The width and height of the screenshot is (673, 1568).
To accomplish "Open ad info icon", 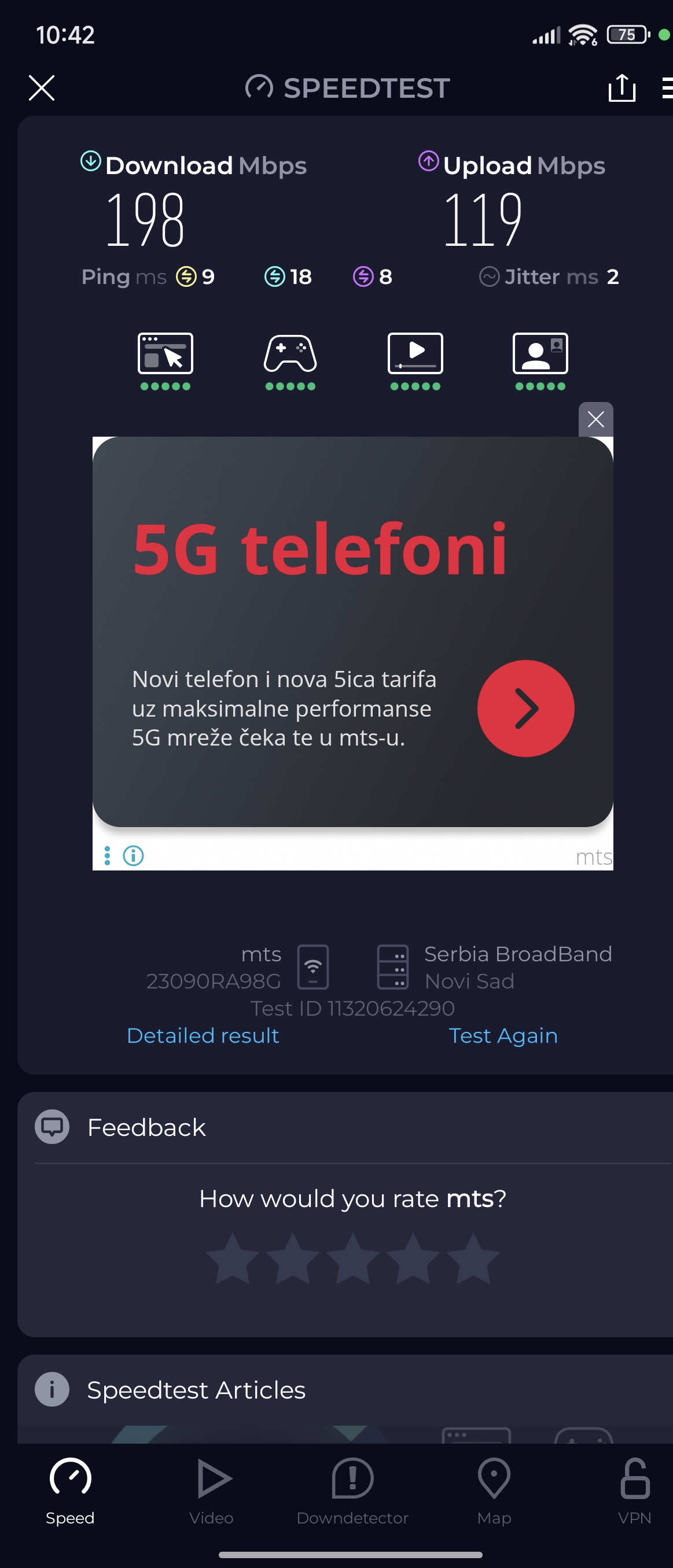I will 133,855.
